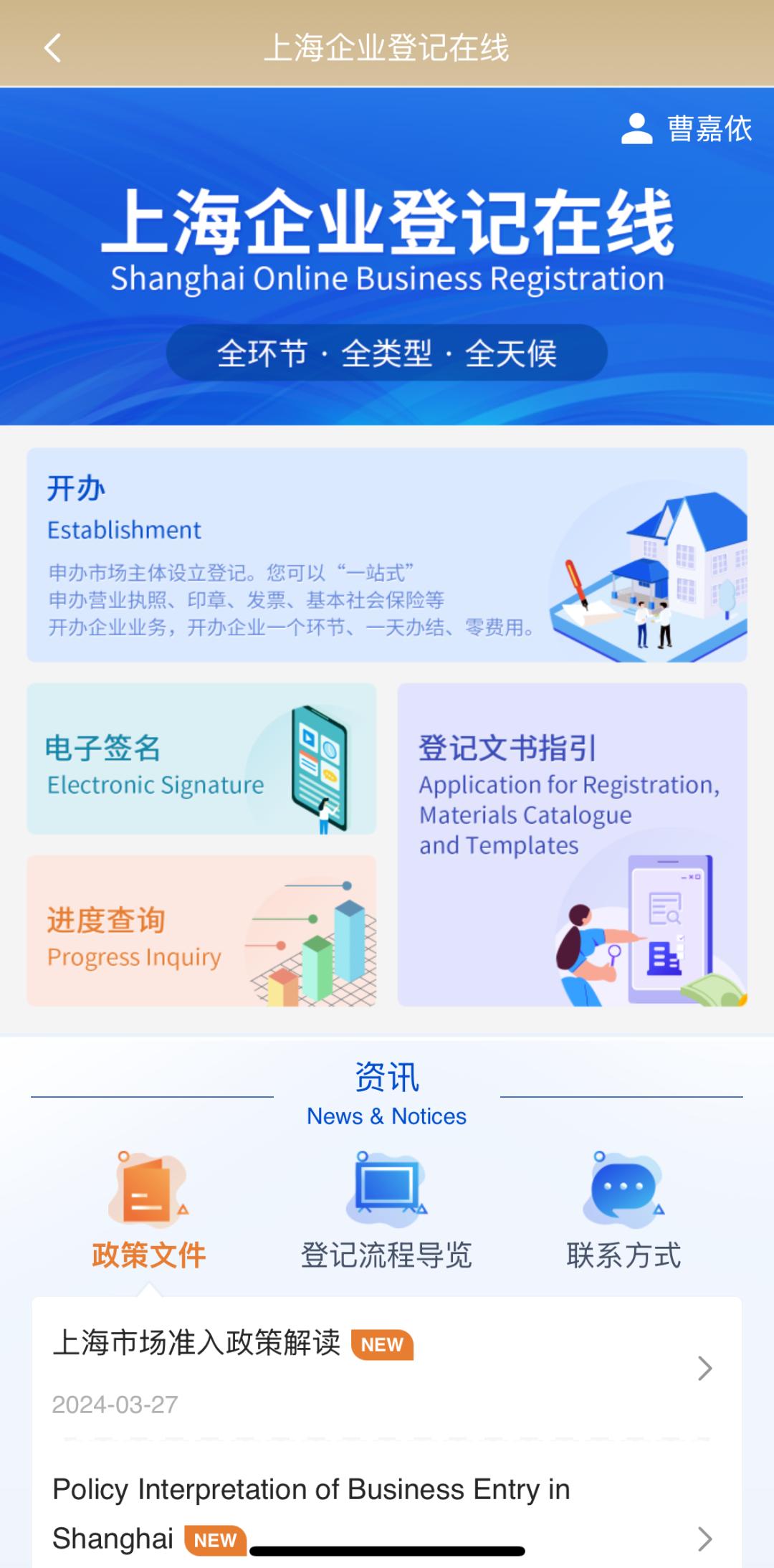Select the 政策文件 tab
Screen dimensions: 774x1568
click(x=148, y=1212)
